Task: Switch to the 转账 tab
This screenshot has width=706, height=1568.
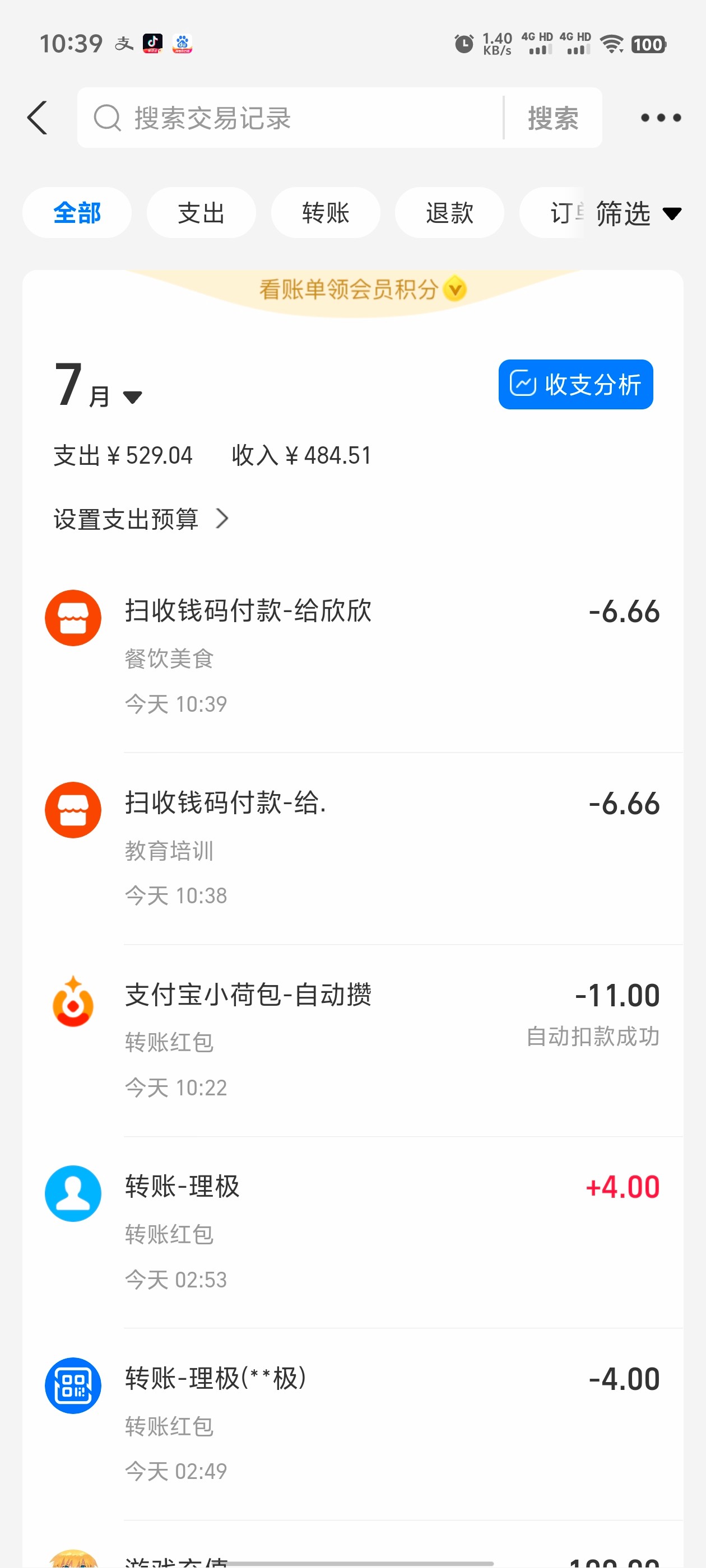Action: click(326, 213)
